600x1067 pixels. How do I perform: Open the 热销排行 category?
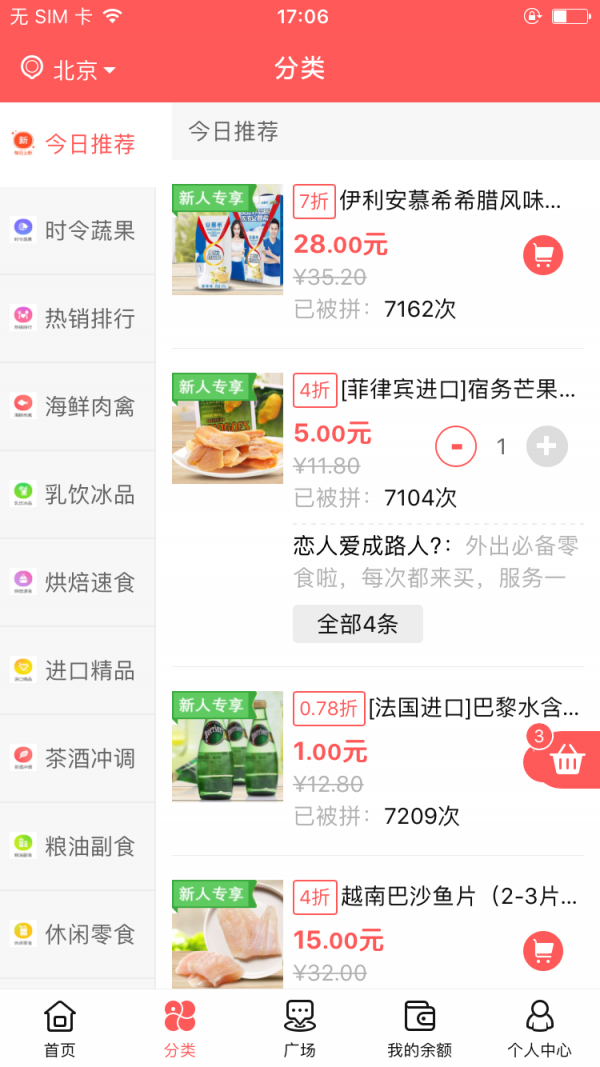point(78,319)
